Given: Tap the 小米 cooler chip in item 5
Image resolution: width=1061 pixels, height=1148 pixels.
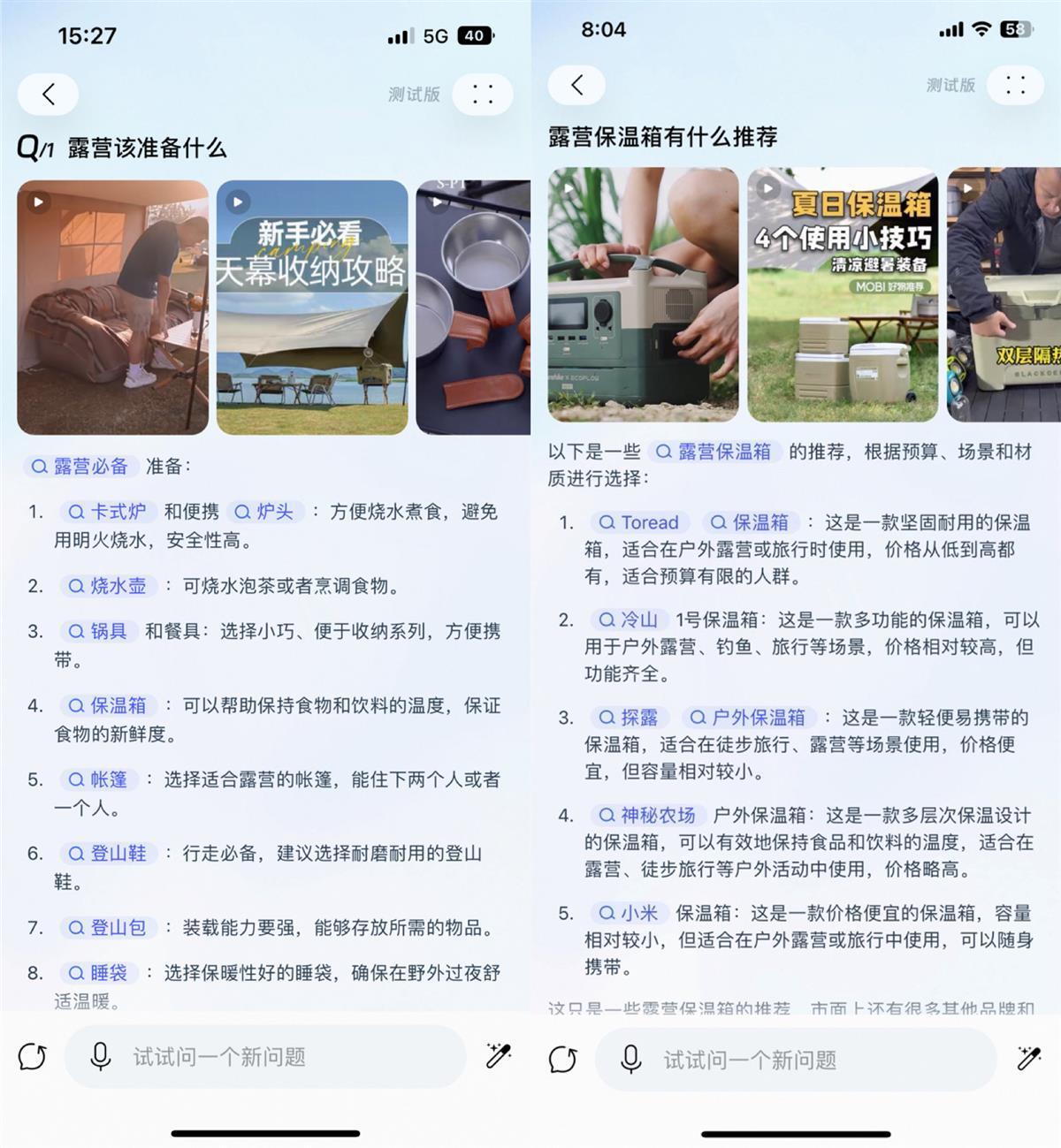Looking at the screenshot, I should pos(630,913).
